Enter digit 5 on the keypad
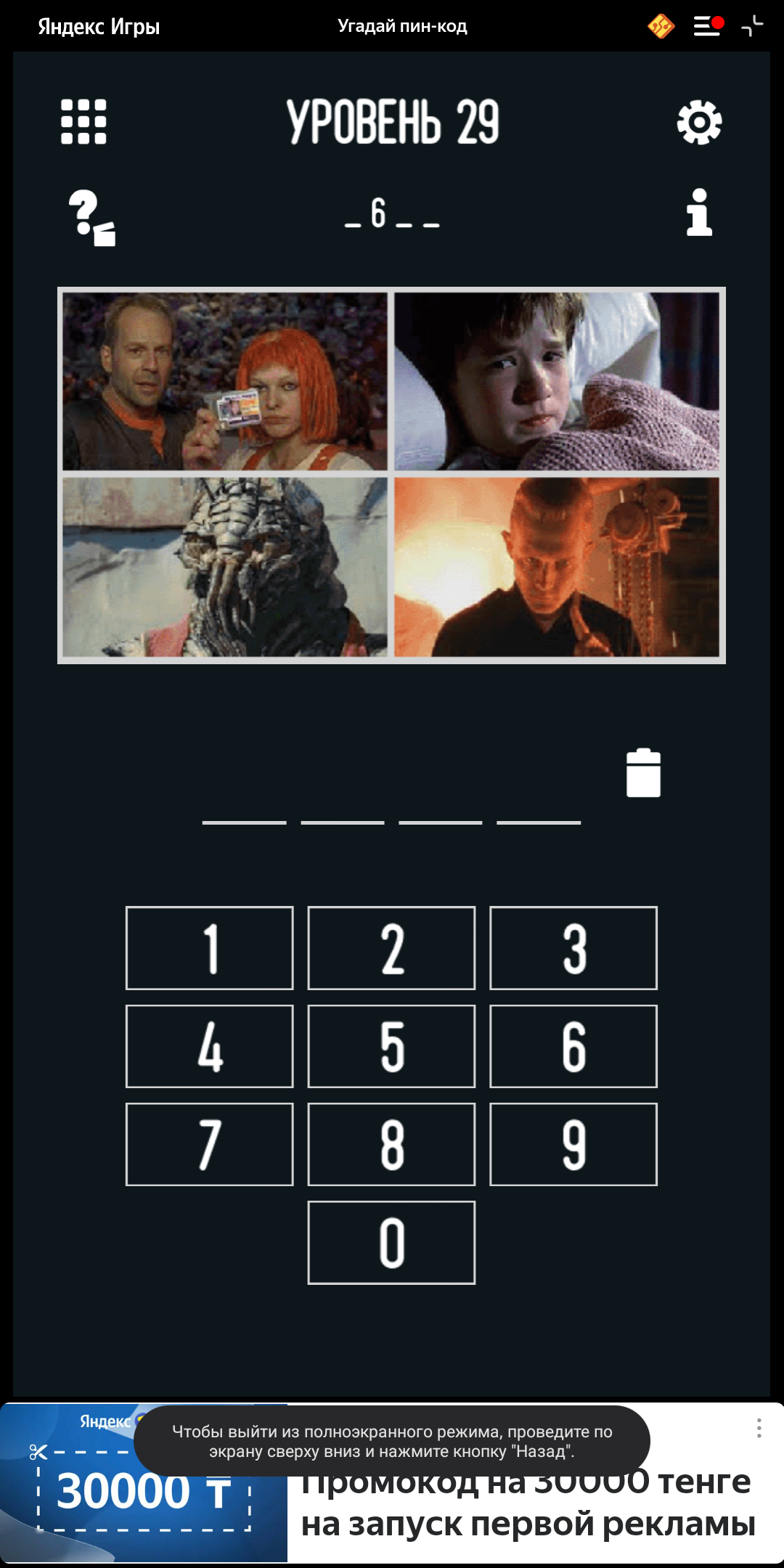Image resolution: width=784 pixels, height=1568 pixels. [391, 1046]
